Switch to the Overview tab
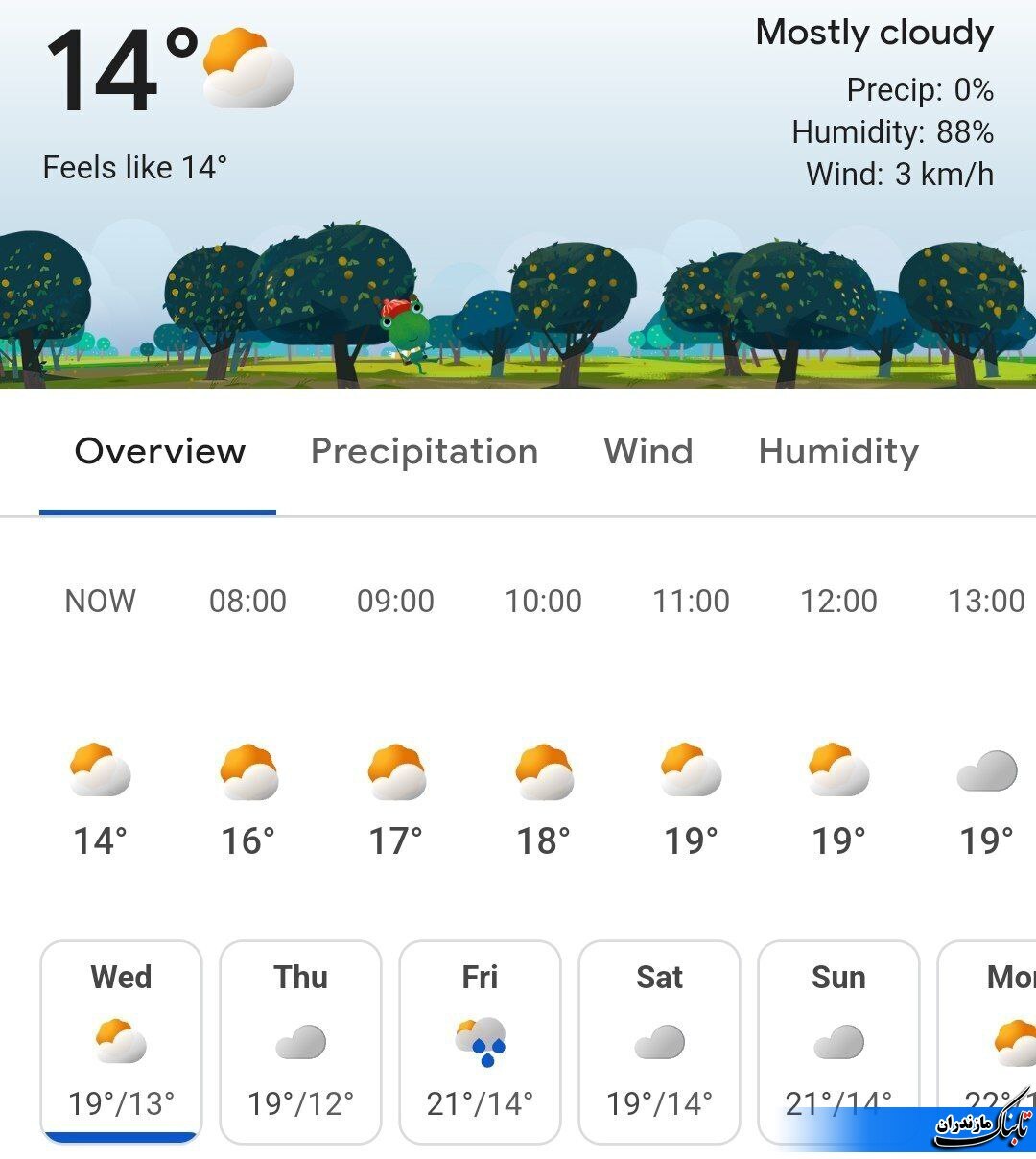Image resolution: width=1036 pixels, height=1159 pixels. coord(159,451)
